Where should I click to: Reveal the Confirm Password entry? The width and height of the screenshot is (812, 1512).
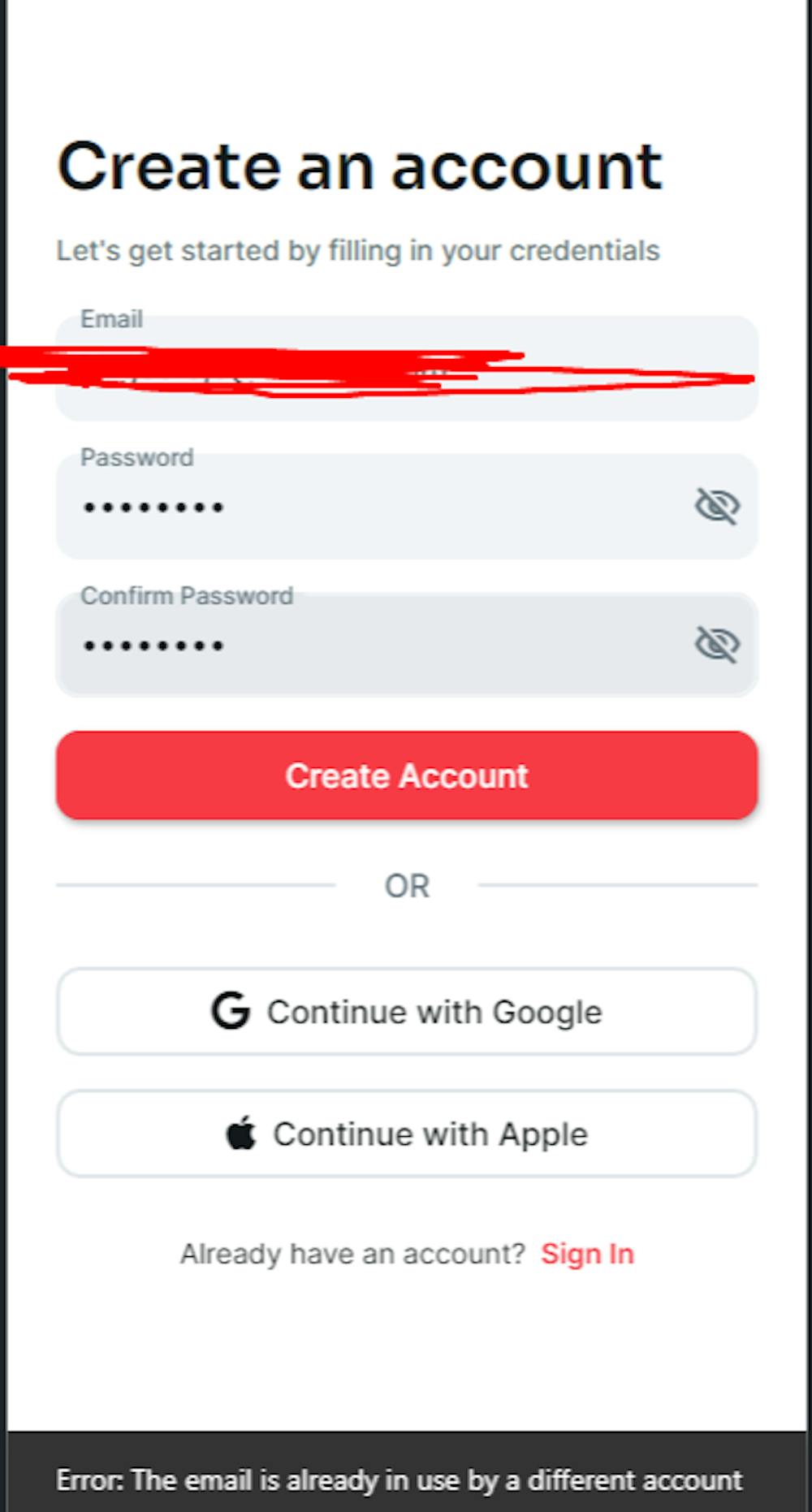717,645
